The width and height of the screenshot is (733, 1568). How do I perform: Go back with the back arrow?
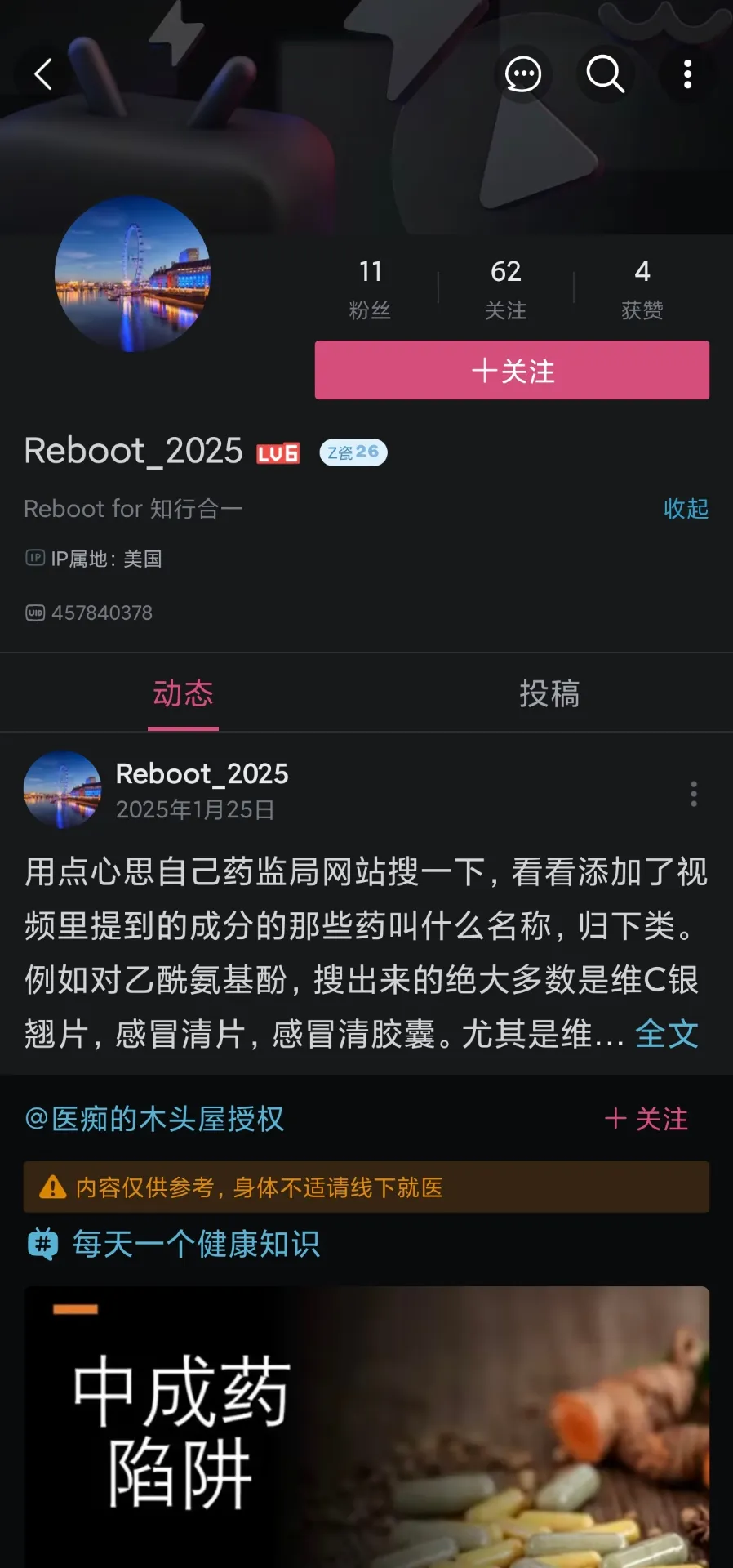[42, 74]
